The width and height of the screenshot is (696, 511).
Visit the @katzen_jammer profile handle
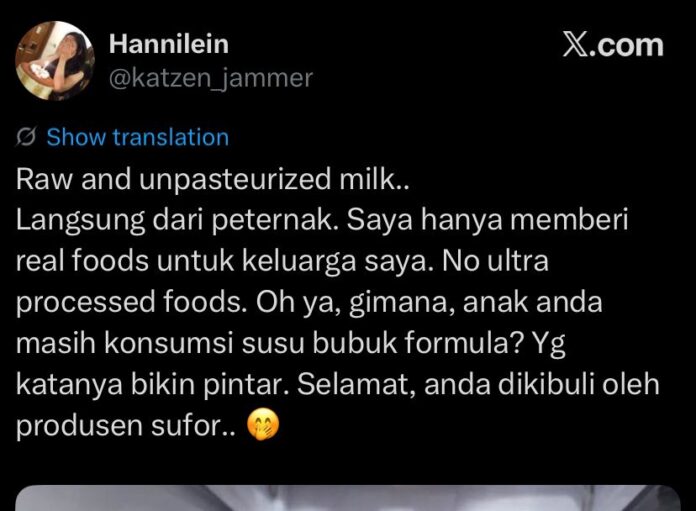coord(209,77)
